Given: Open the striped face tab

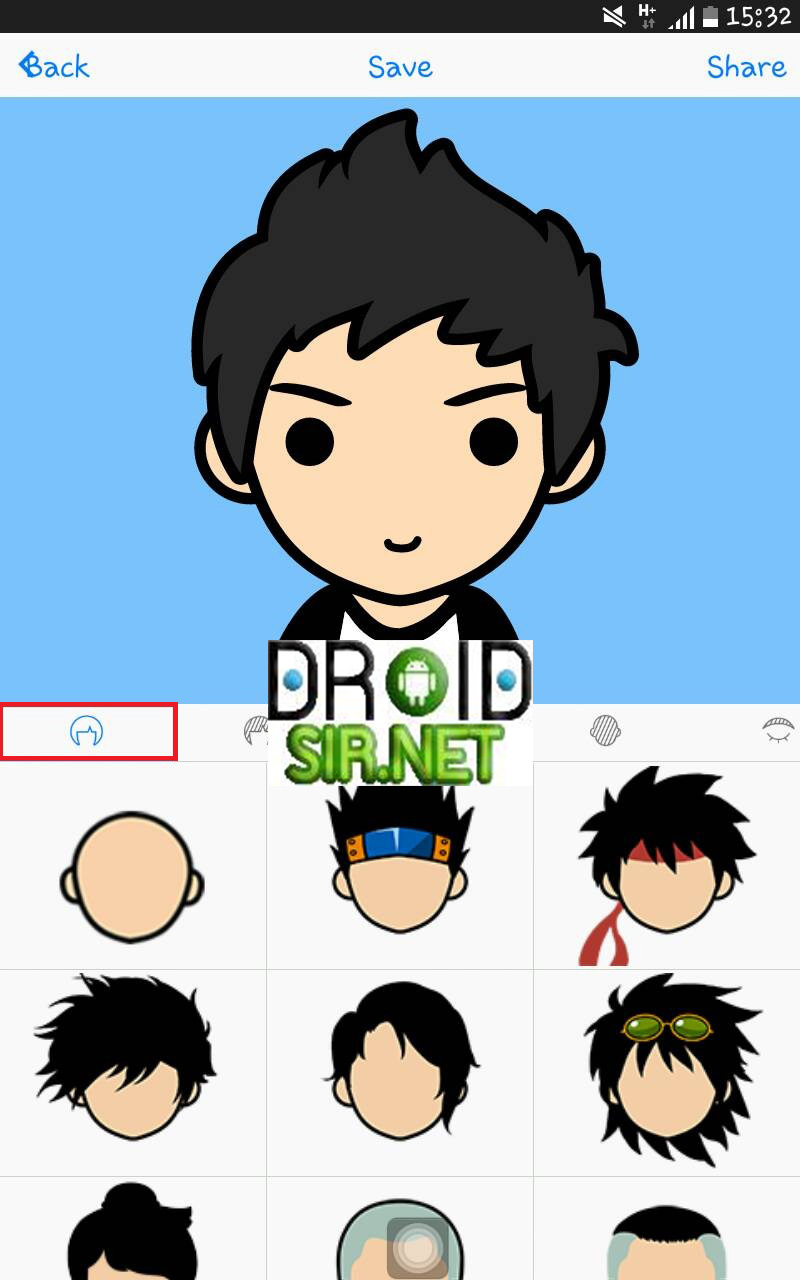Looking at the screenshot, I should pyautogui.click(x=606, y=731).
